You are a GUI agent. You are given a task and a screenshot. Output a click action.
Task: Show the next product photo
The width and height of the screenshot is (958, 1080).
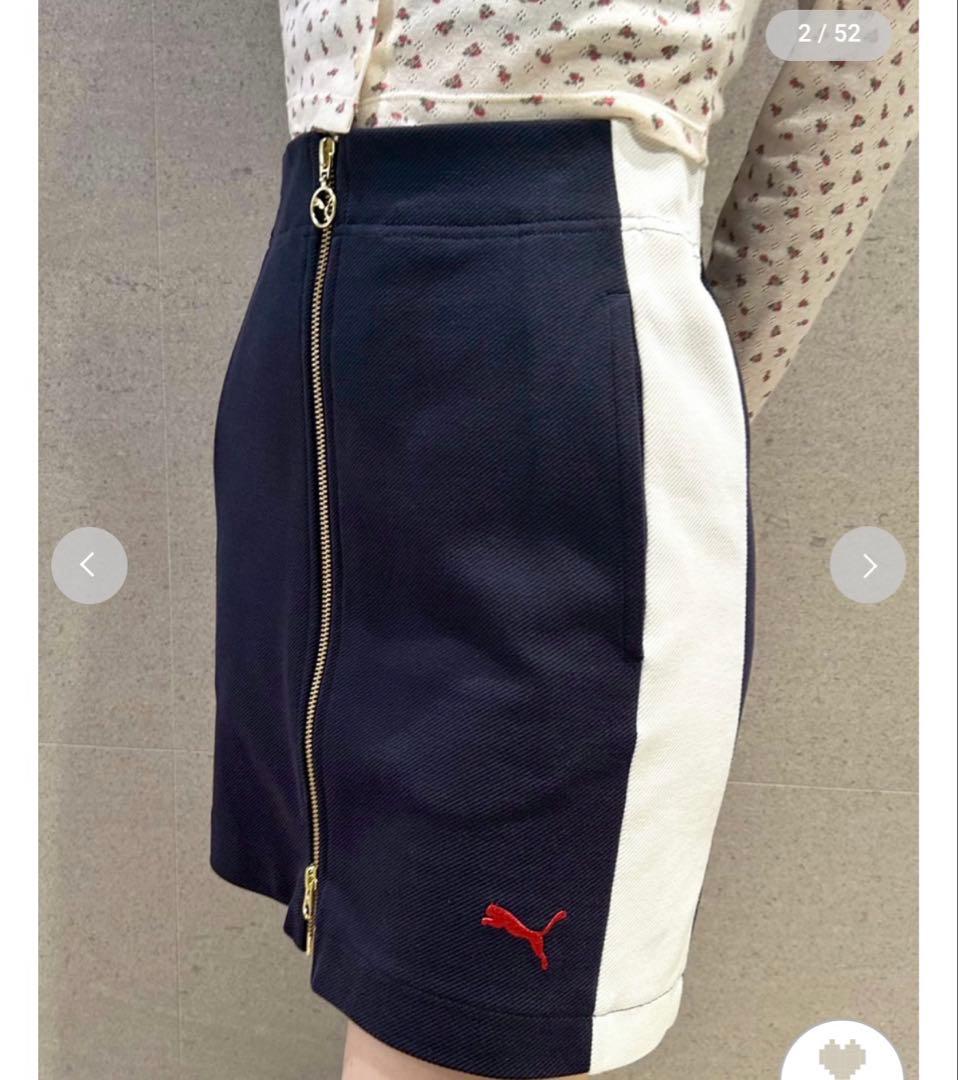pyautogui.click(x=868, y=565)
